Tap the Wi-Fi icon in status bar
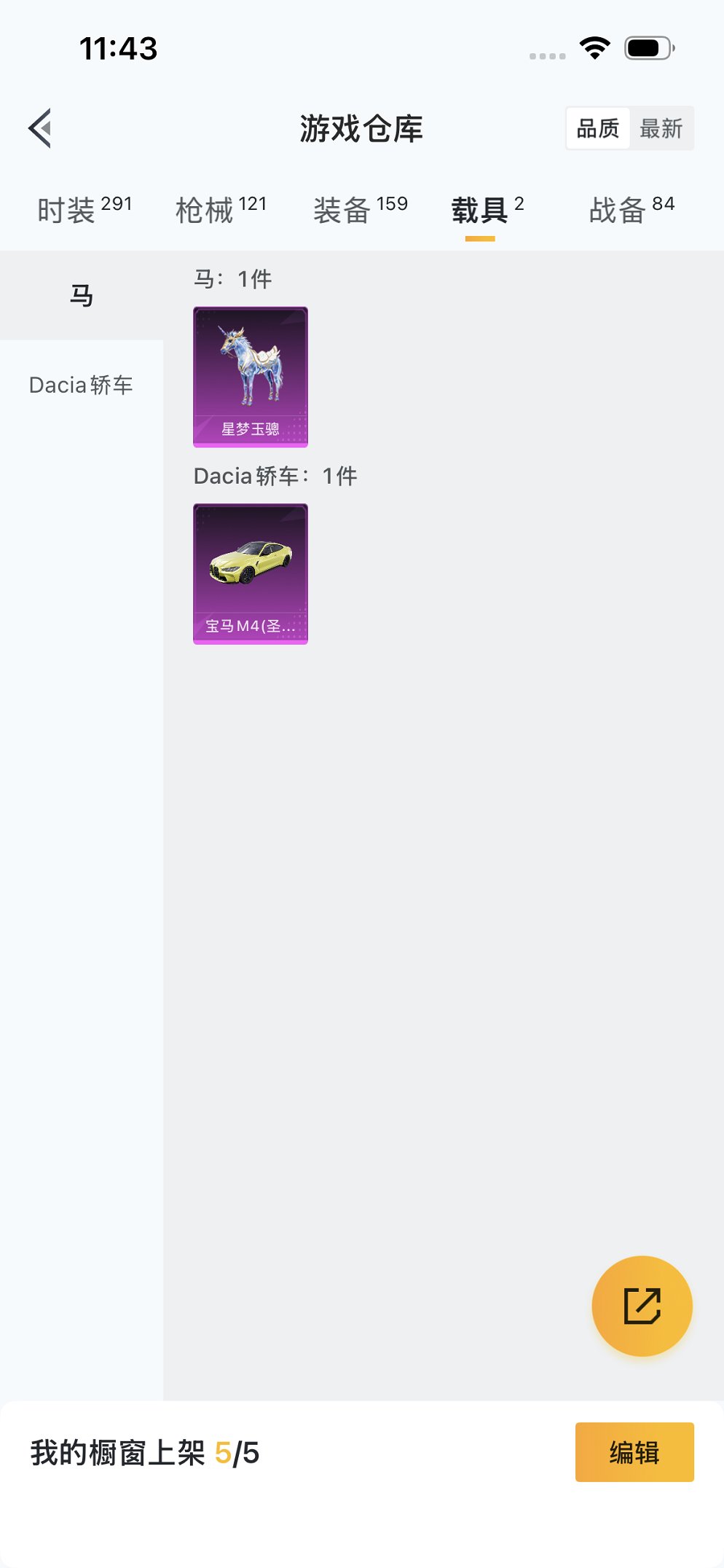724x1568 pixels. (x=593, y=47)
